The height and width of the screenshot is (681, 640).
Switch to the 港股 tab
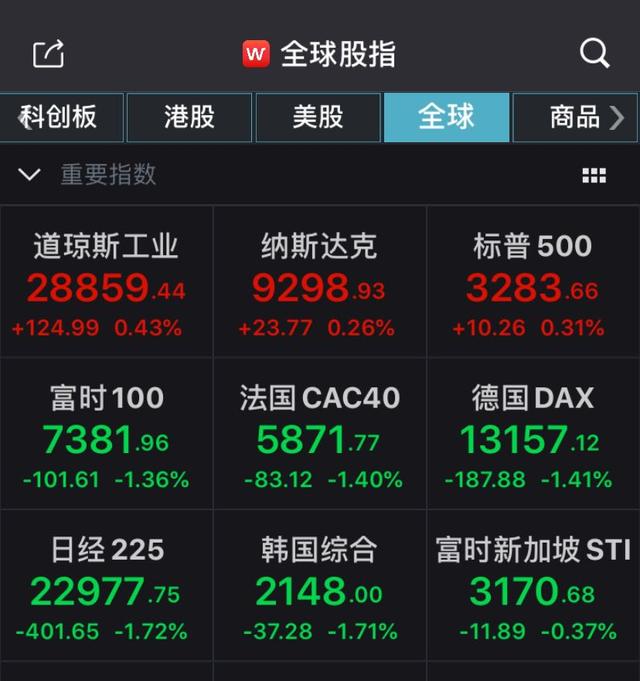(x=190, y=117)
